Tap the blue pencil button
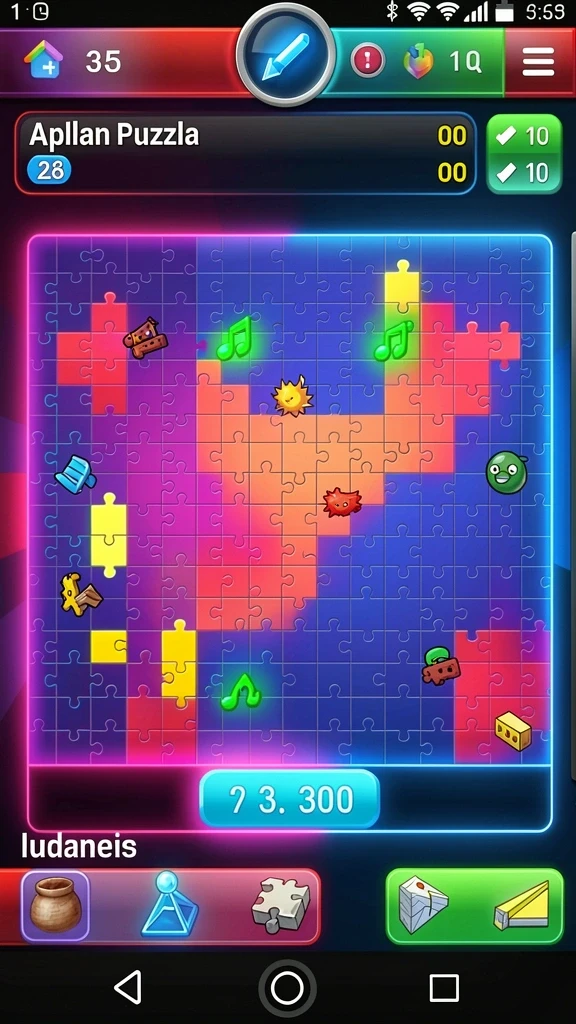The image size is (576, 1024). (286, 56)
